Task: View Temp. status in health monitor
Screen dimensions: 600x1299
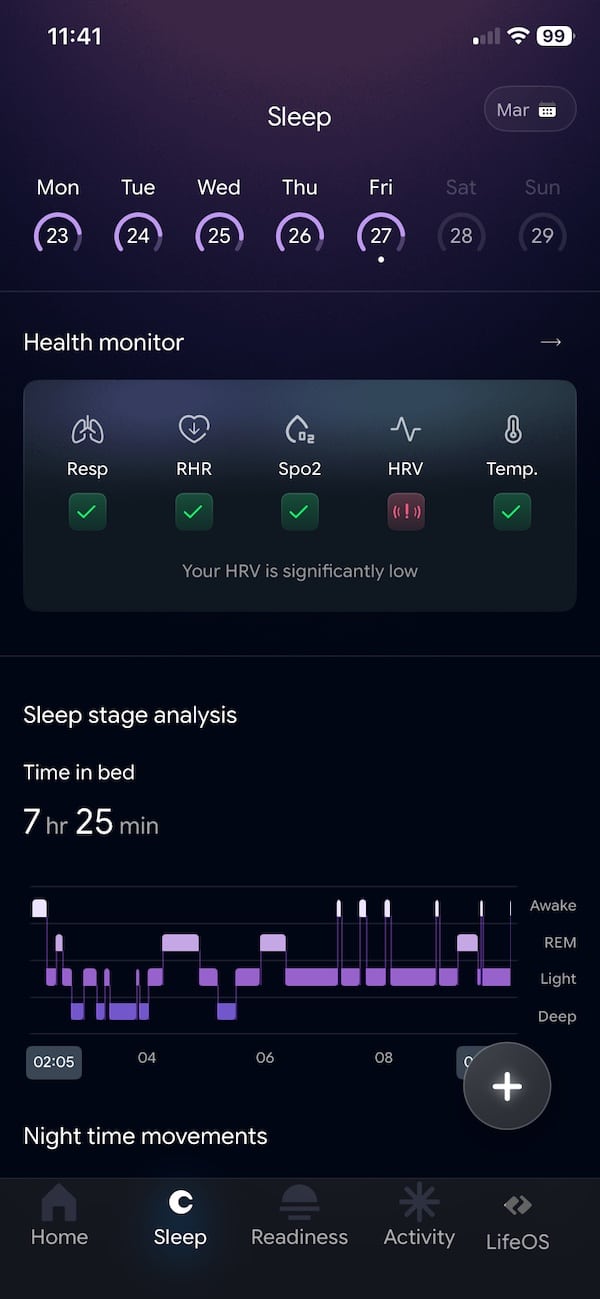Action: click(512, 512)
